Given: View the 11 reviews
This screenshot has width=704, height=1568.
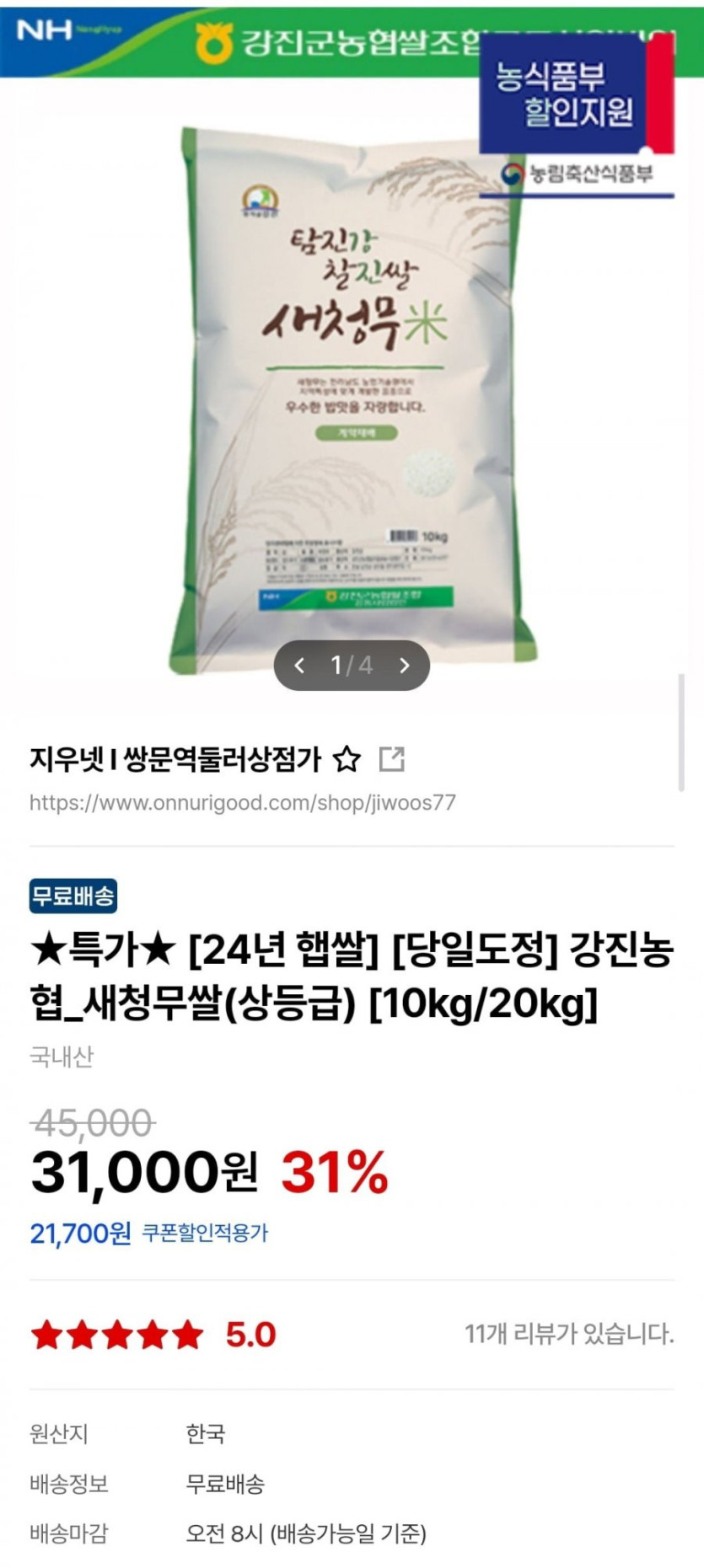Looking at the screenshot, I should [568, 1334].
